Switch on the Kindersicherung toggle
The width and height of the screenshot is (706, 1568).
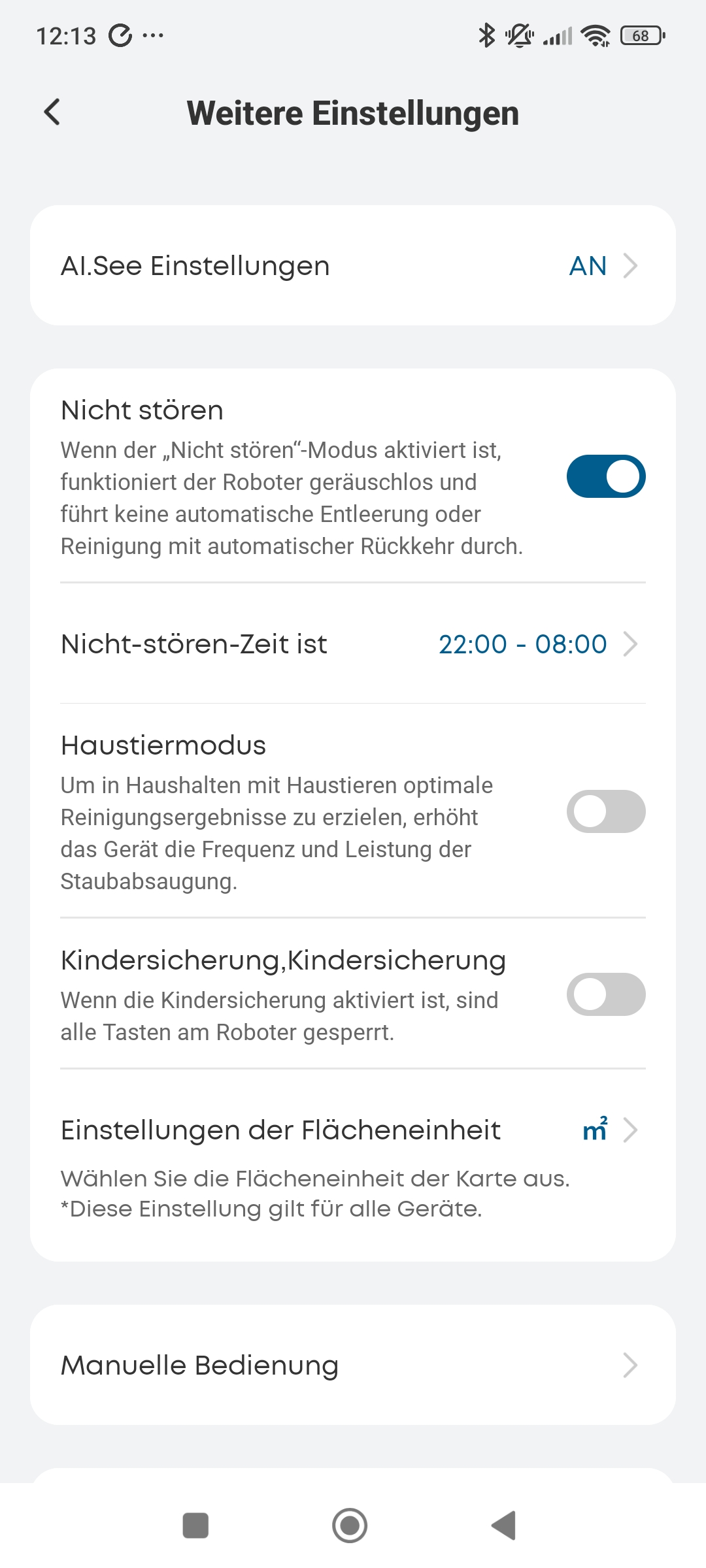(605, 994)
